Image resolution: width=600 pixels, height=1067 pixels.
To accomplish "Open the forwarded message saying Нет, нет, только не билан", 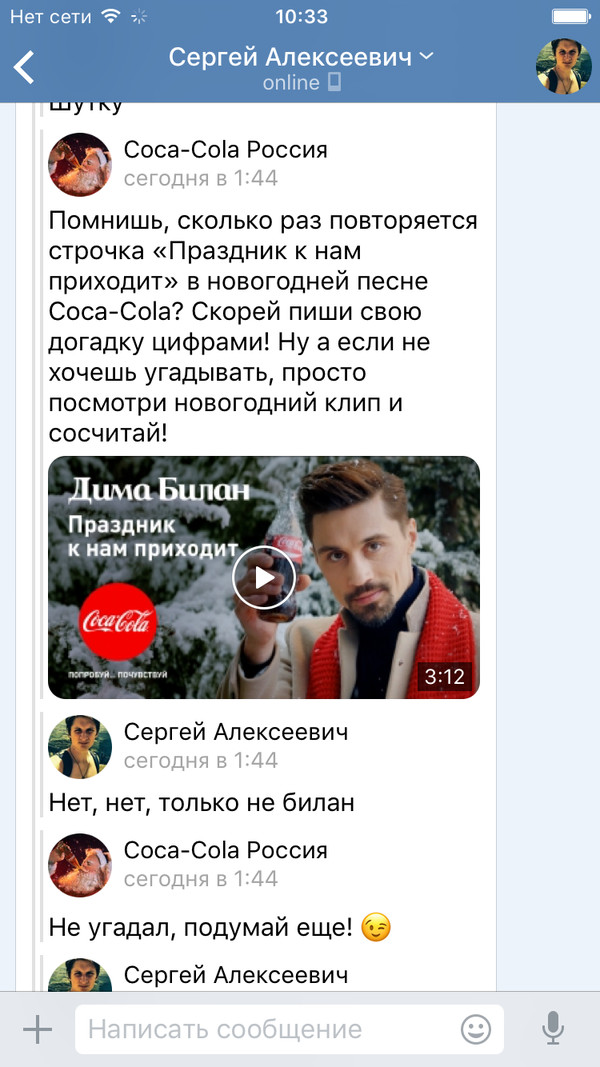I will (201, 802).
